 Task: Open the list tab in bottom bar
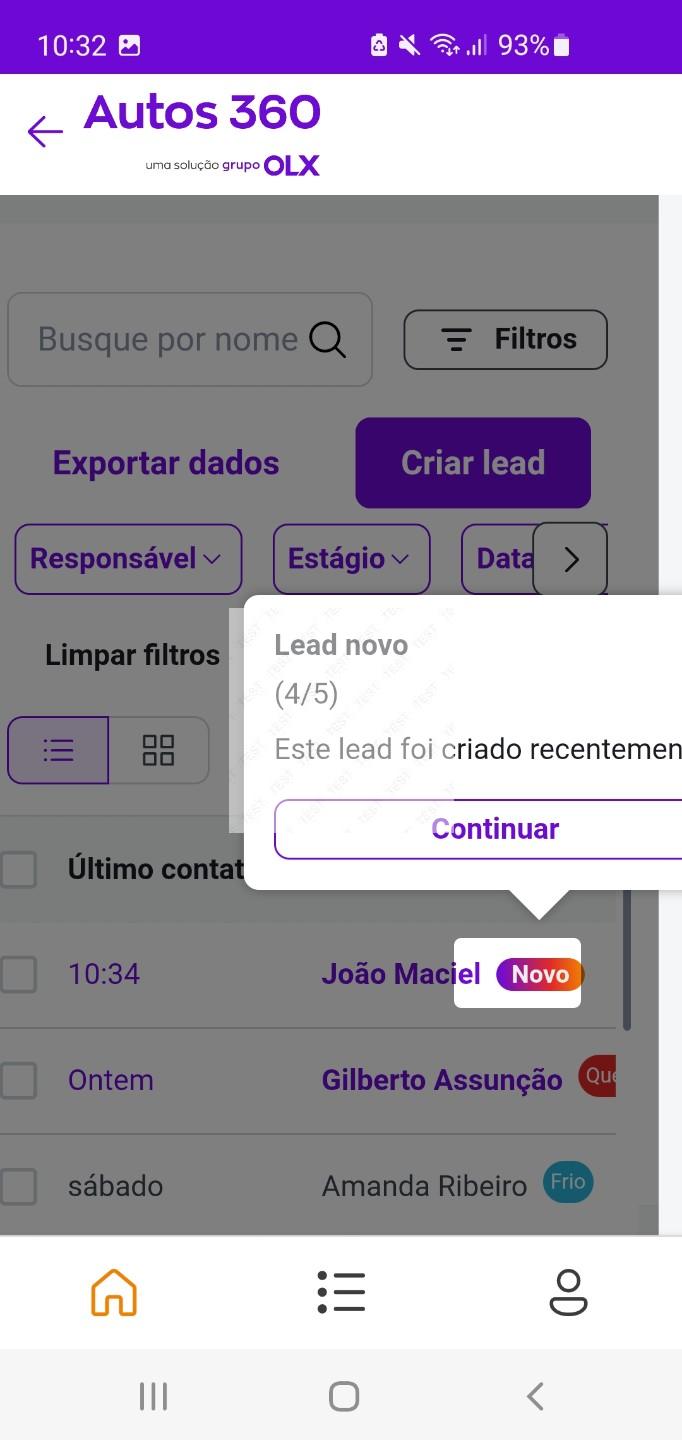tap(341, 1292)
